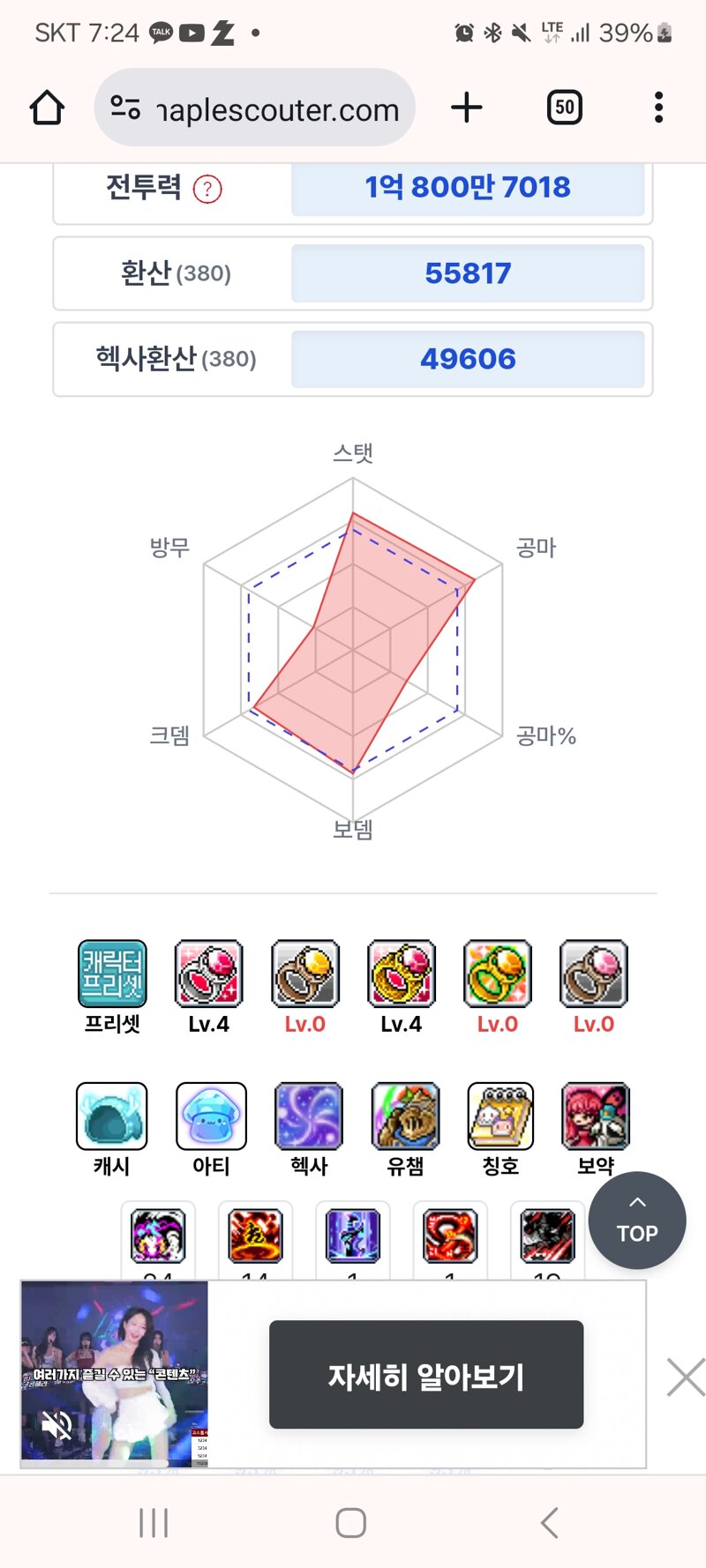
Task: Tap the 전투력 help question mark
Action: [x=207, y=189]
